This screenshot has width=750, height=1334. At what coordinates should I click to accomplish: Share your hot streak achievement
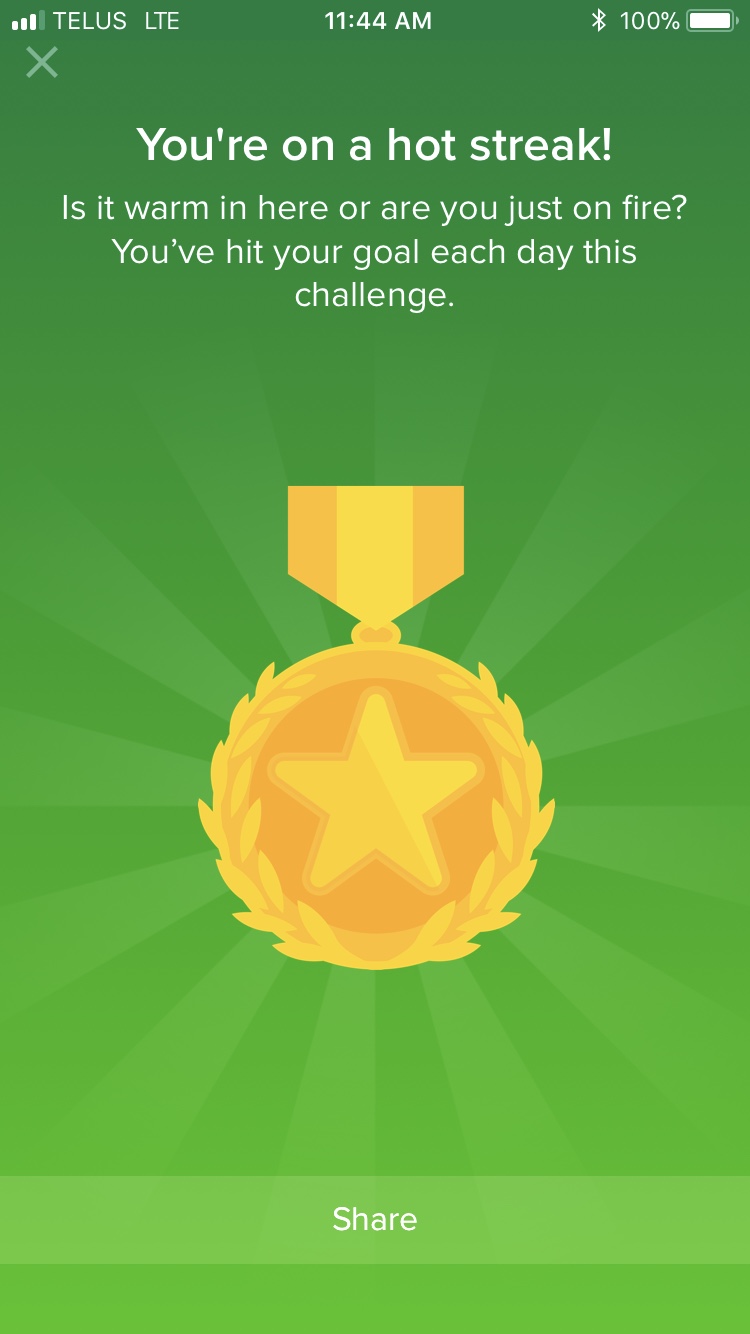click(x=375, y=1219)
